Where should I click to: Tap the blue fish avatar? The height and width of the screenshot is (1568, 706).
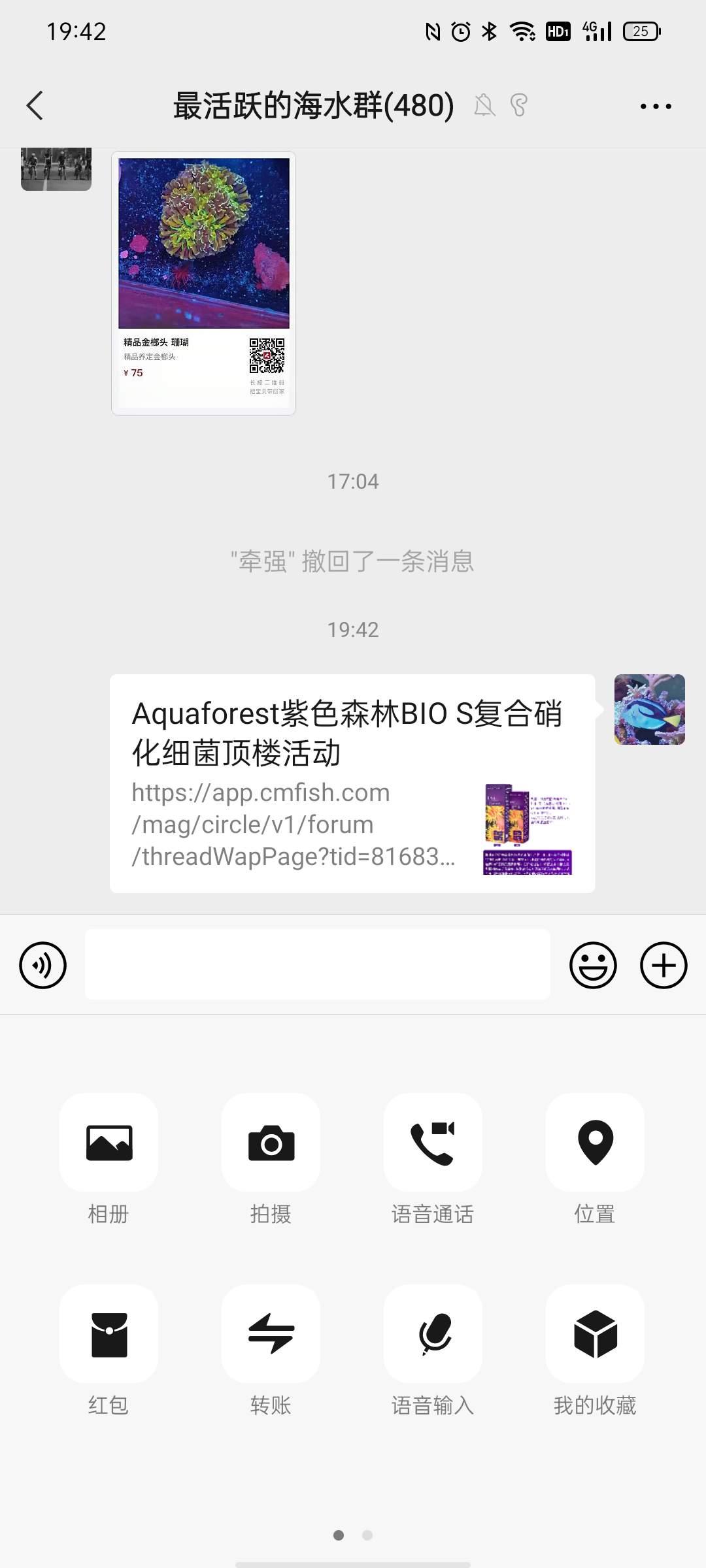click(649, 710)
